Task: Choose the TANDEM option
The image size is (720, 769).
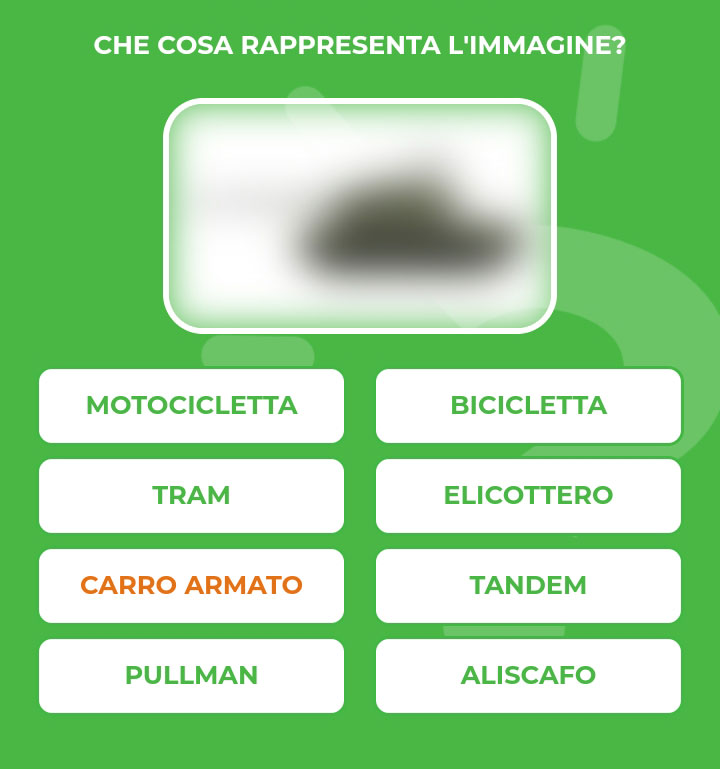Action: (528, 586)
